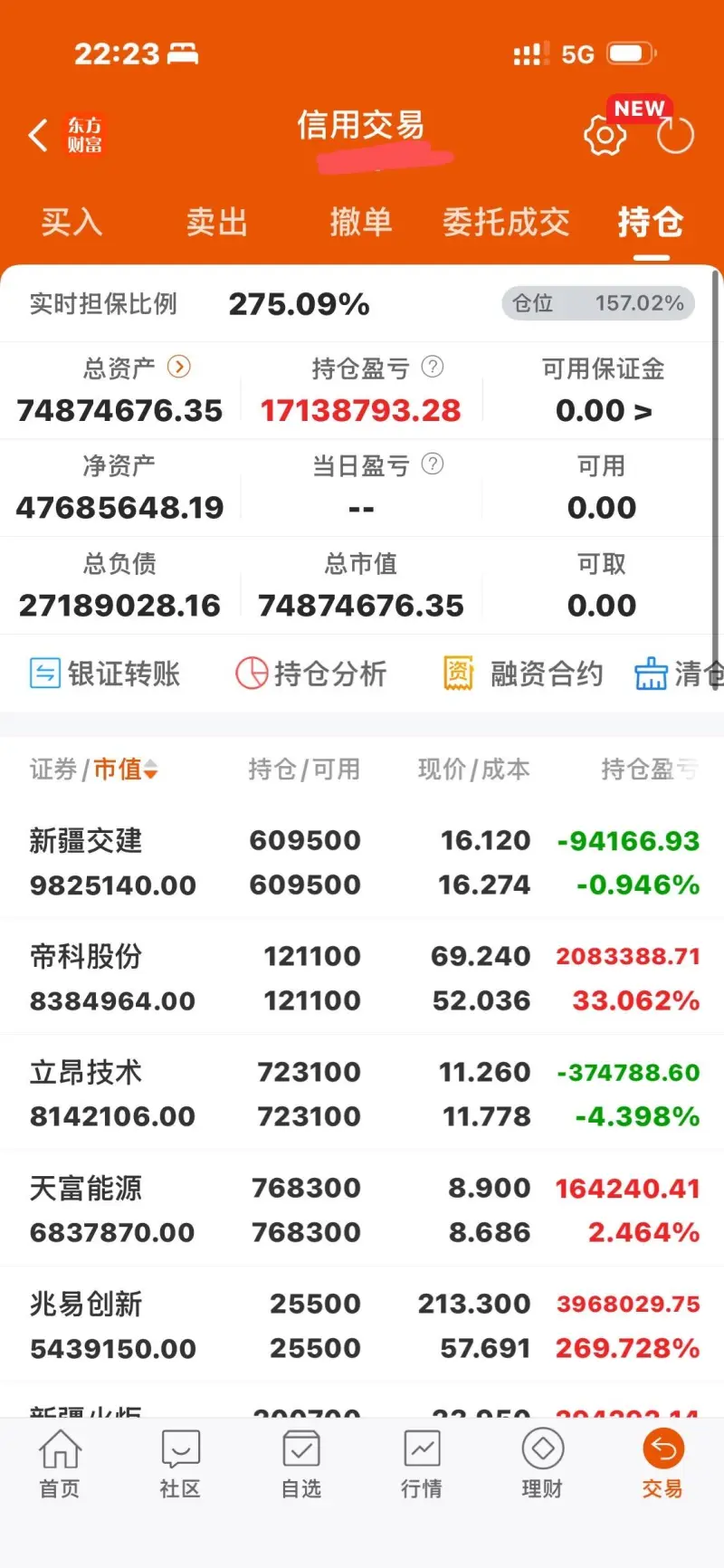The height and width of the screenshot is (1568, 724).
Task: Open the 撤单 tab
Action: tap(360, 222)
